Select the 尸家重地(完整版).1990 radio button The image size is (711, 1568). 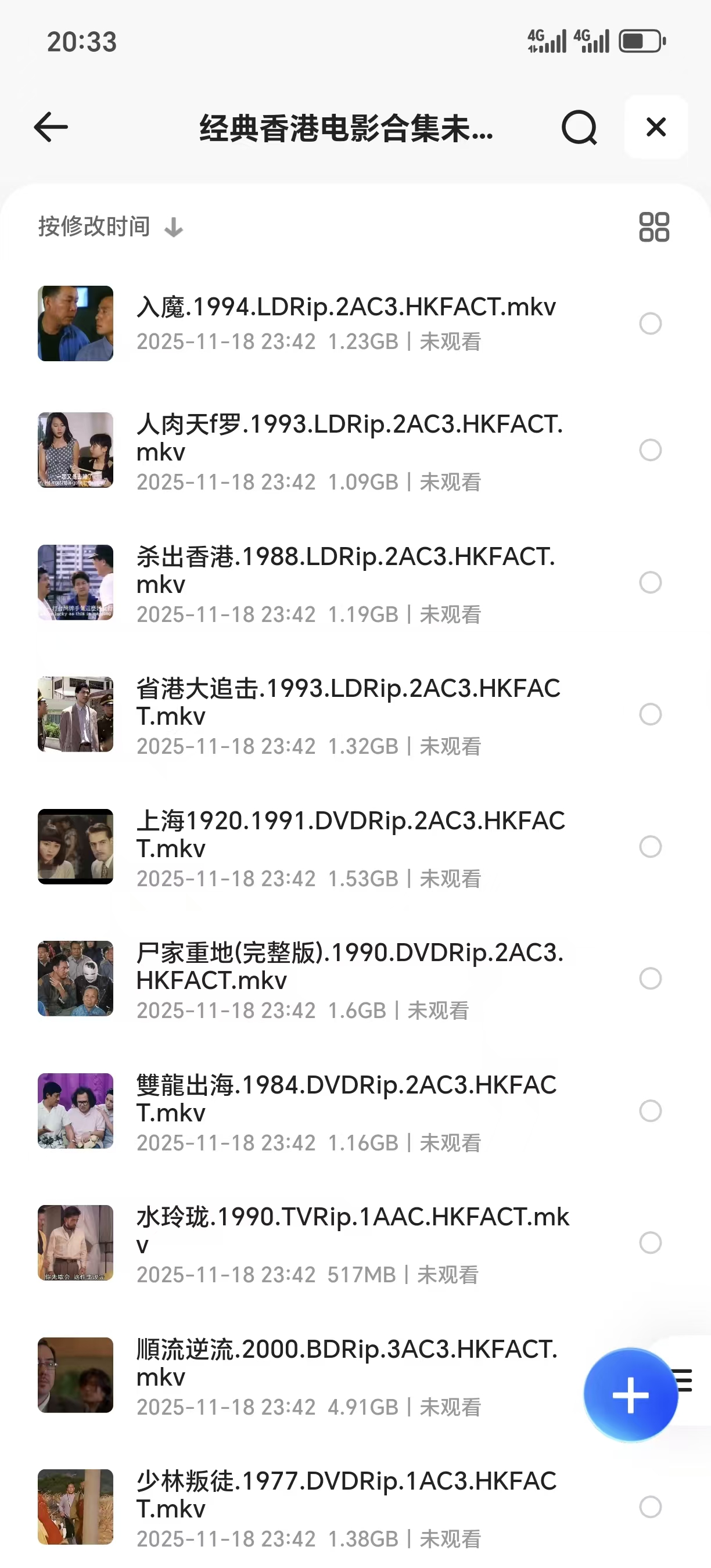[x=650, y=979]
